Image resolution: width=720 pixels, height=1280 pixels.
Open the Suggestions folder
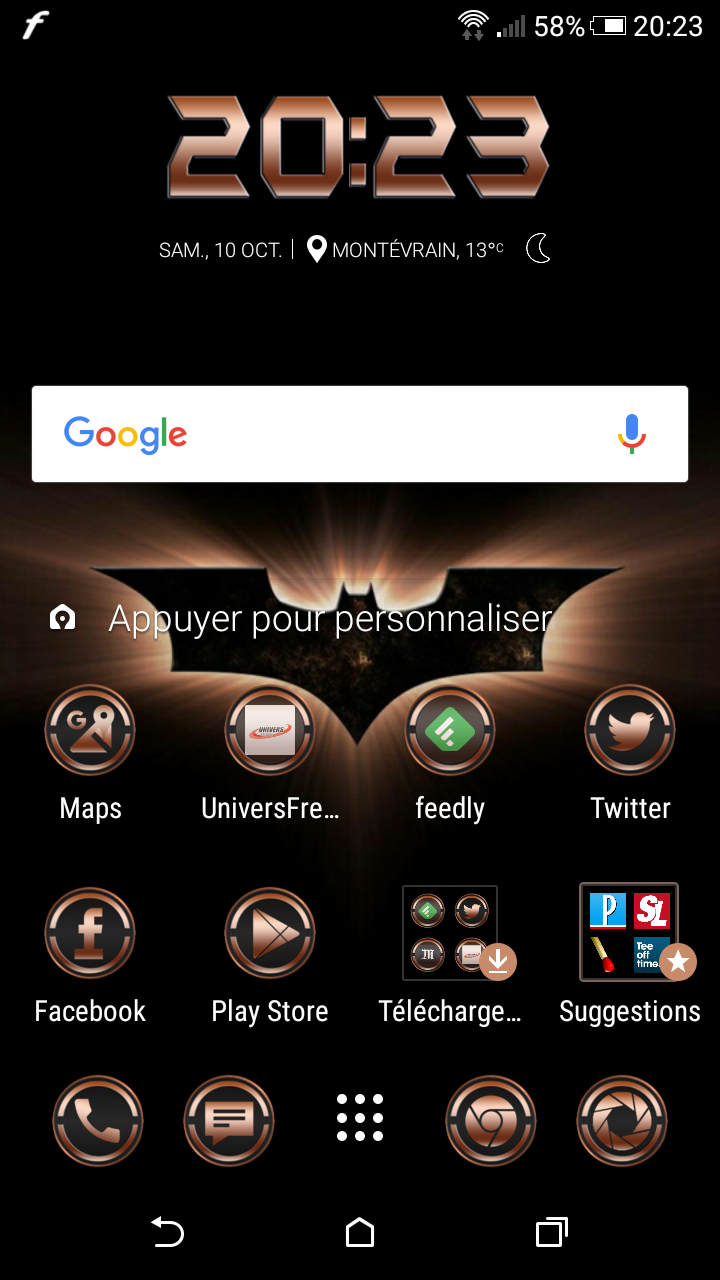click(x=630, y=934)
